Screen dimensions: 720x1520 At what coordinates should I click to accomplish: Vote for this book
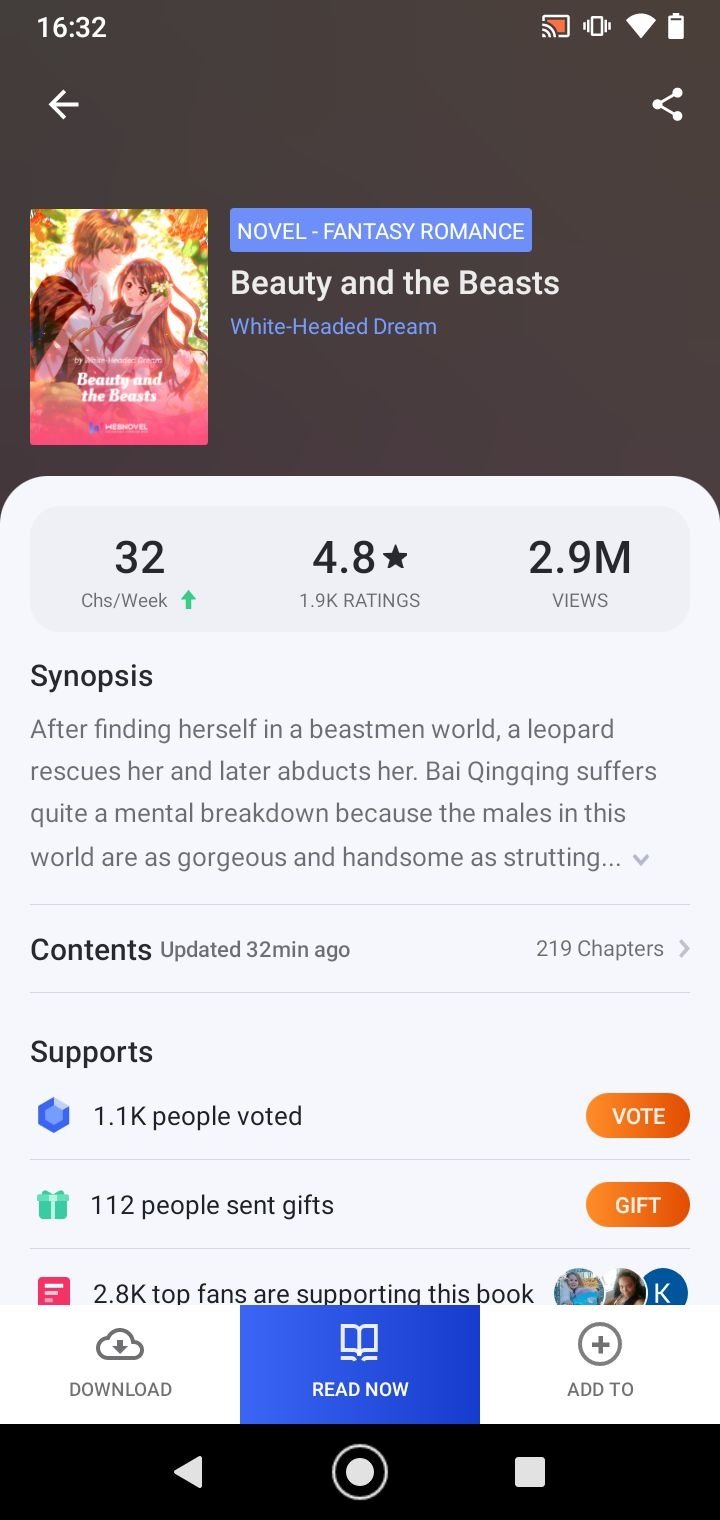[x=637, y=1116]
